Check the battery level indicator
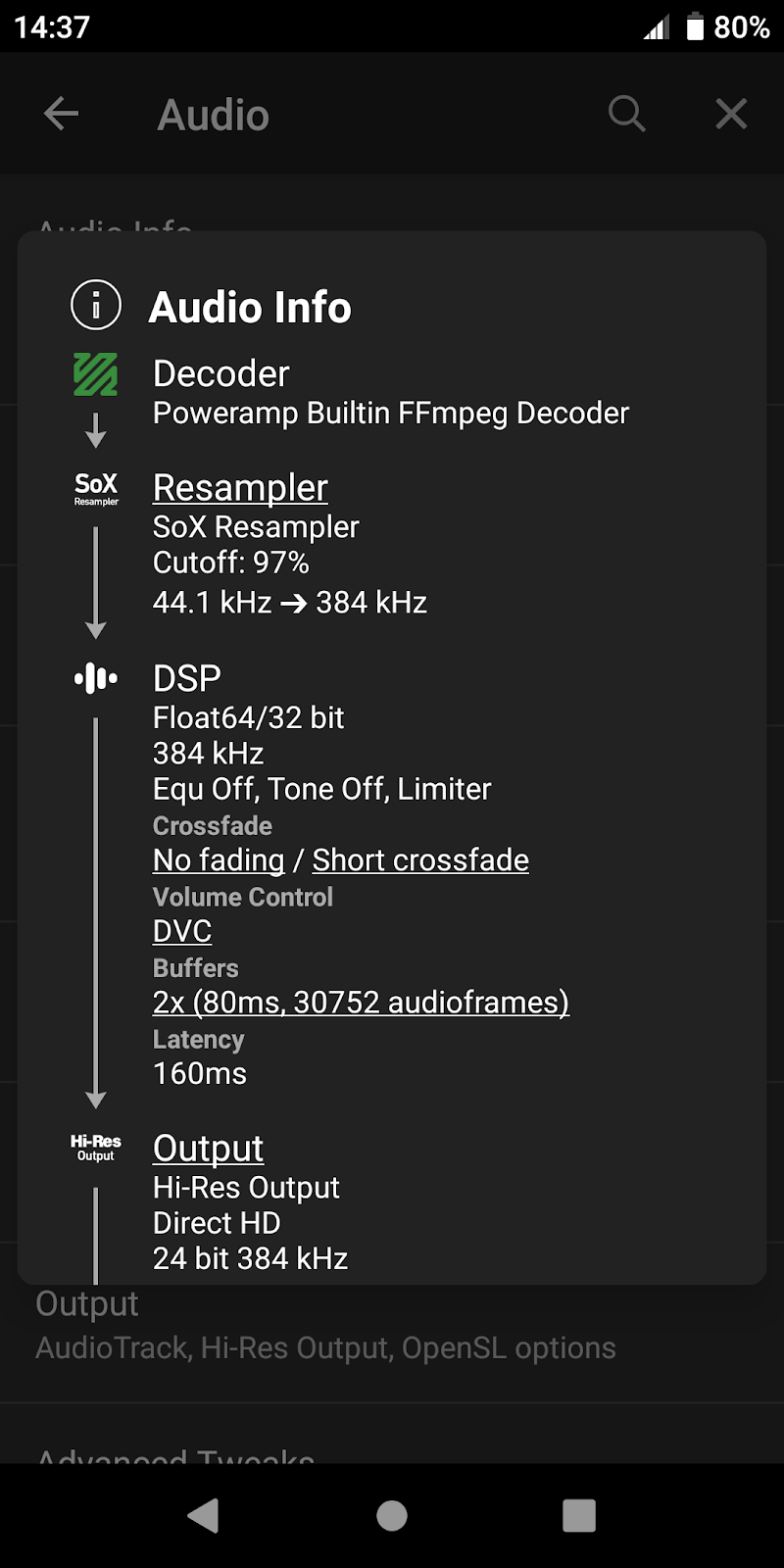The width and height of the screenshot is (784, 1568). click(698, 26)
